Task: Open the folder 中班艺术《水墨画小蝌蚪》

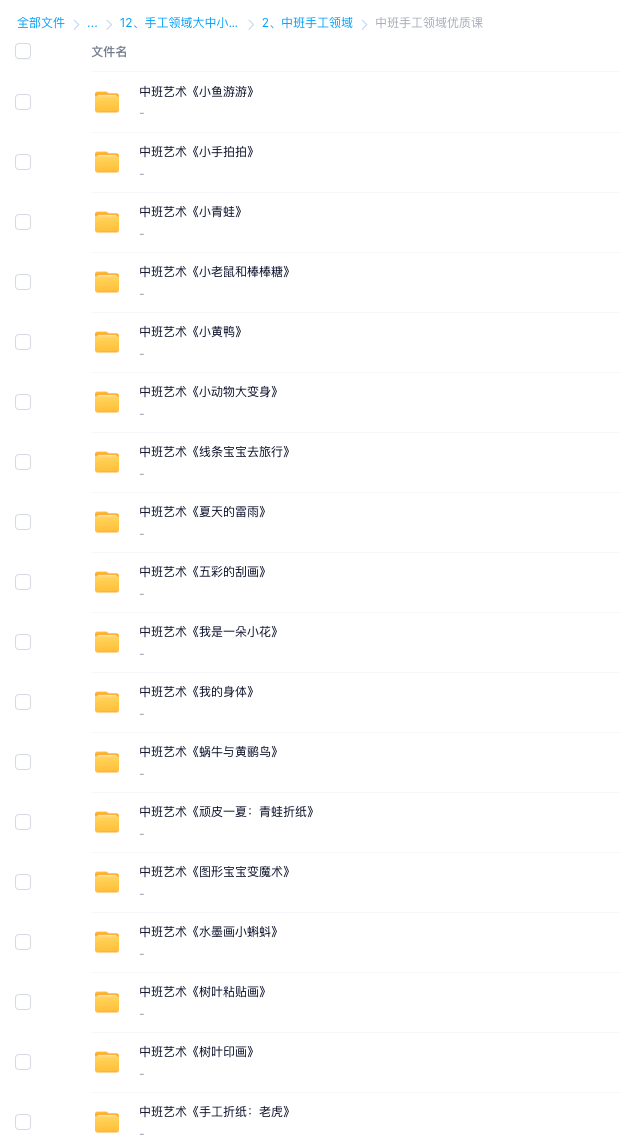Action: tap(209, 932)
